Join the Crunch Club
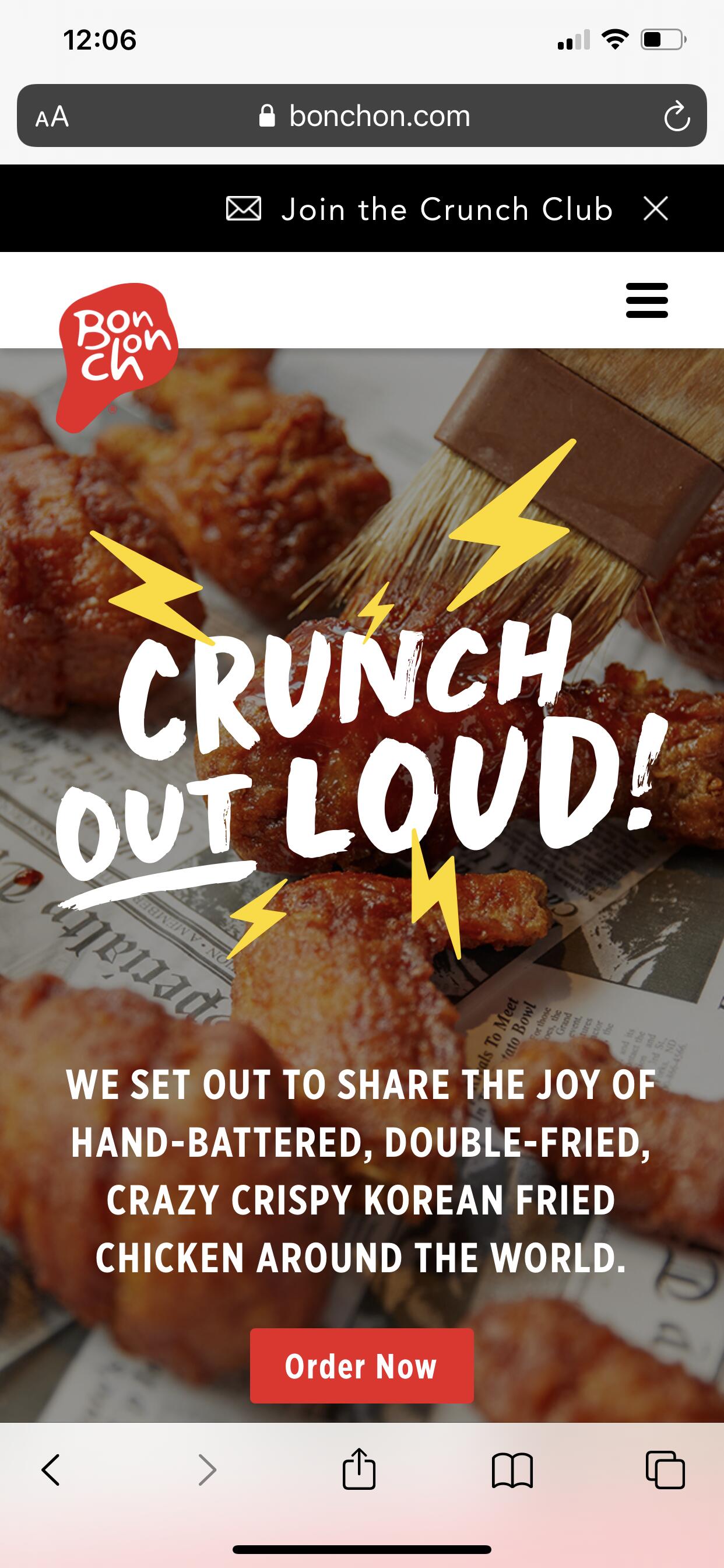The height and width of the screenshot is (1568, 724). [419, 209]
